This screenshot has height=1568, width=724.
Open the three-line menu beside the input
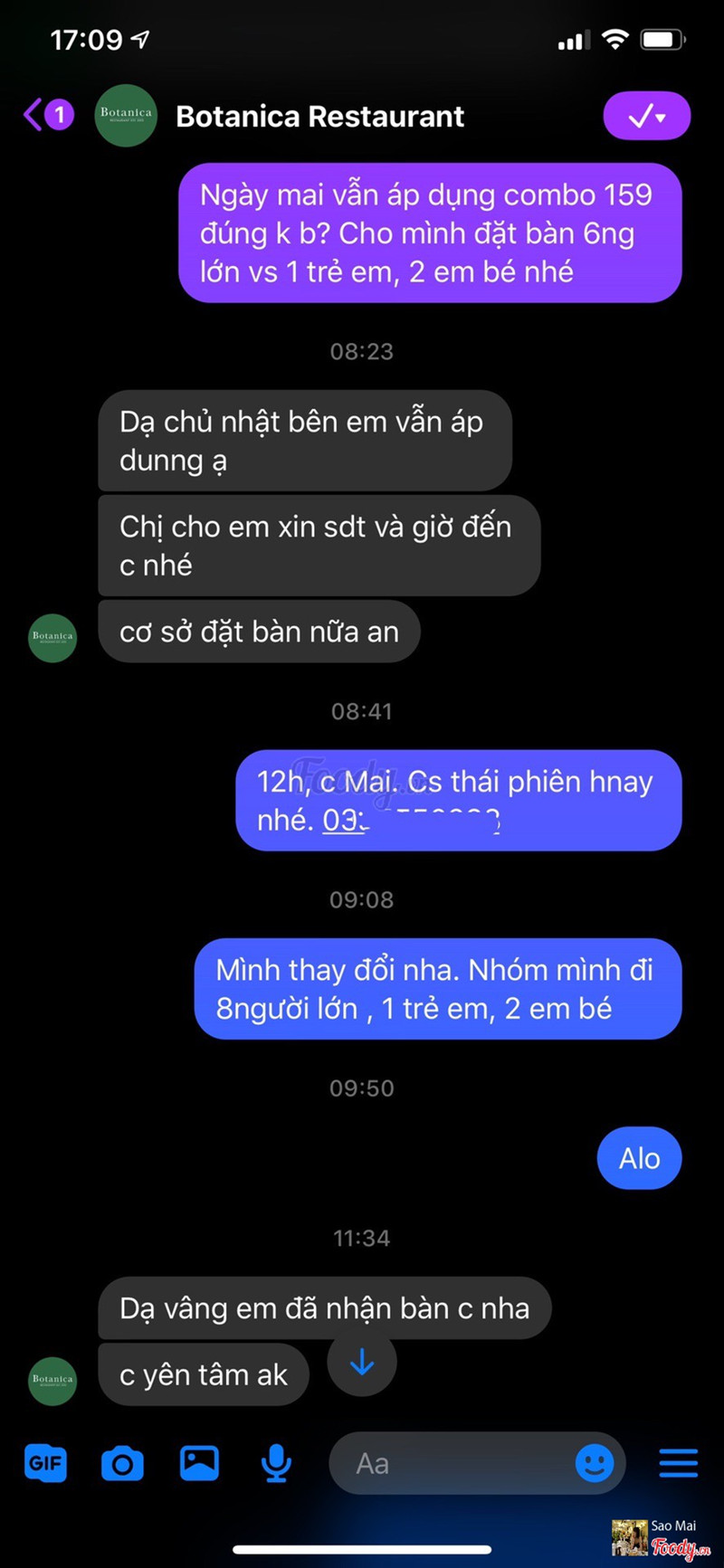click(x=678, y=1463)
